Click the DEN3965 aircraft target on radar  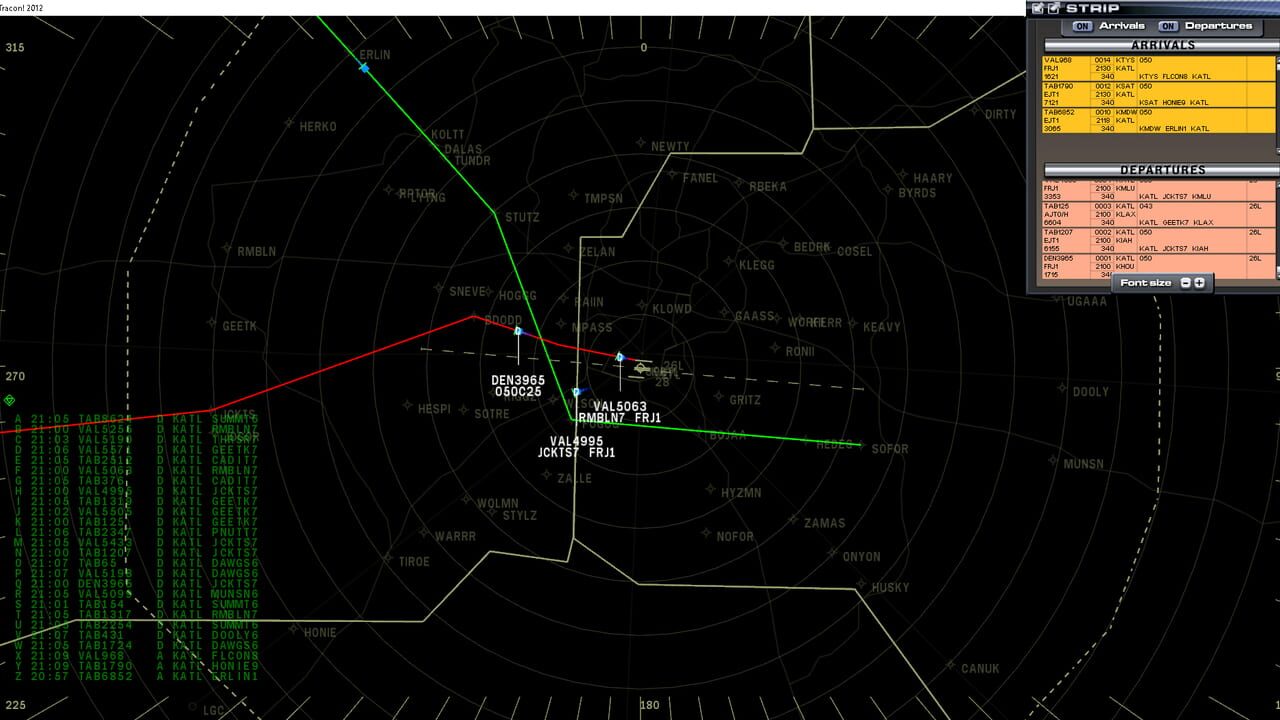click(x=518, y=331)
